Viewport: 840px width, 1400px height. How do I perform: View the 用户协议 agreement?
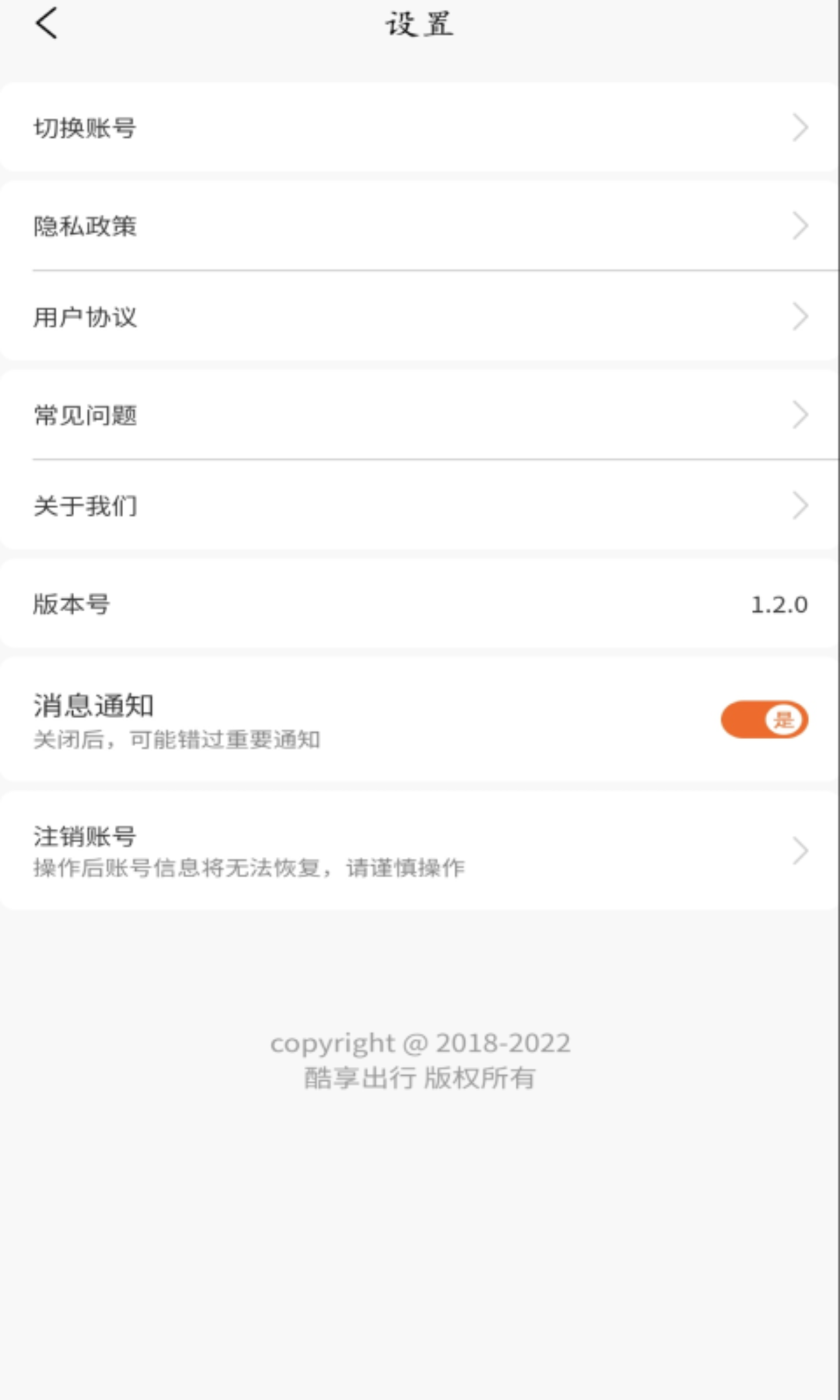pos(420,317)
